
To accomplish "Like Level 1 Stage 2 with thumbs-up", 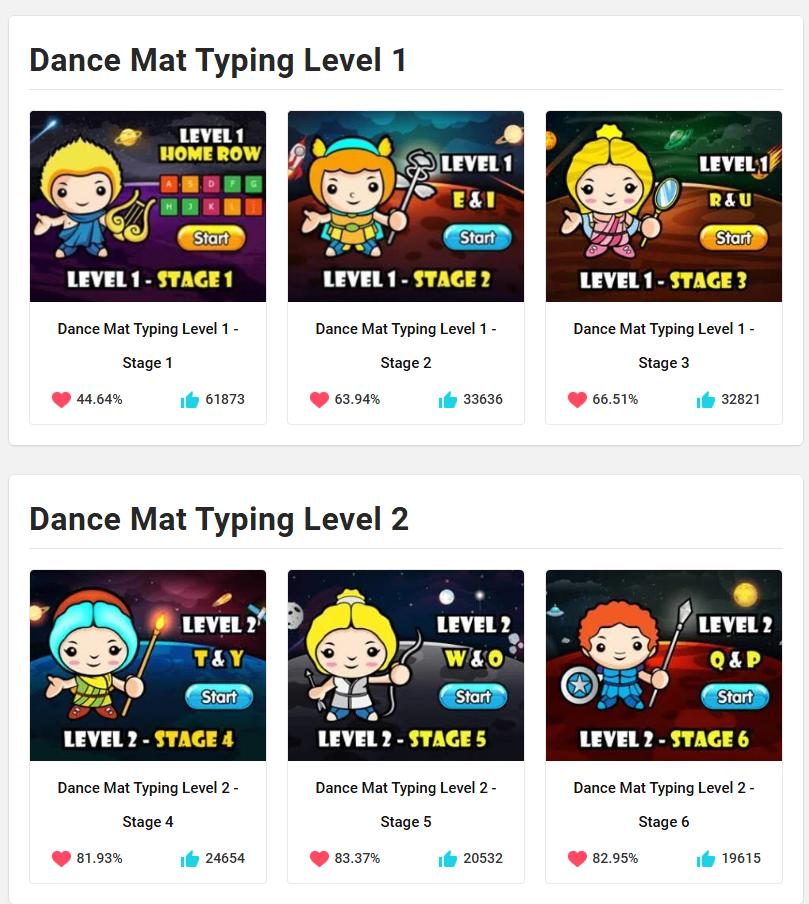I will click(447, 400).
